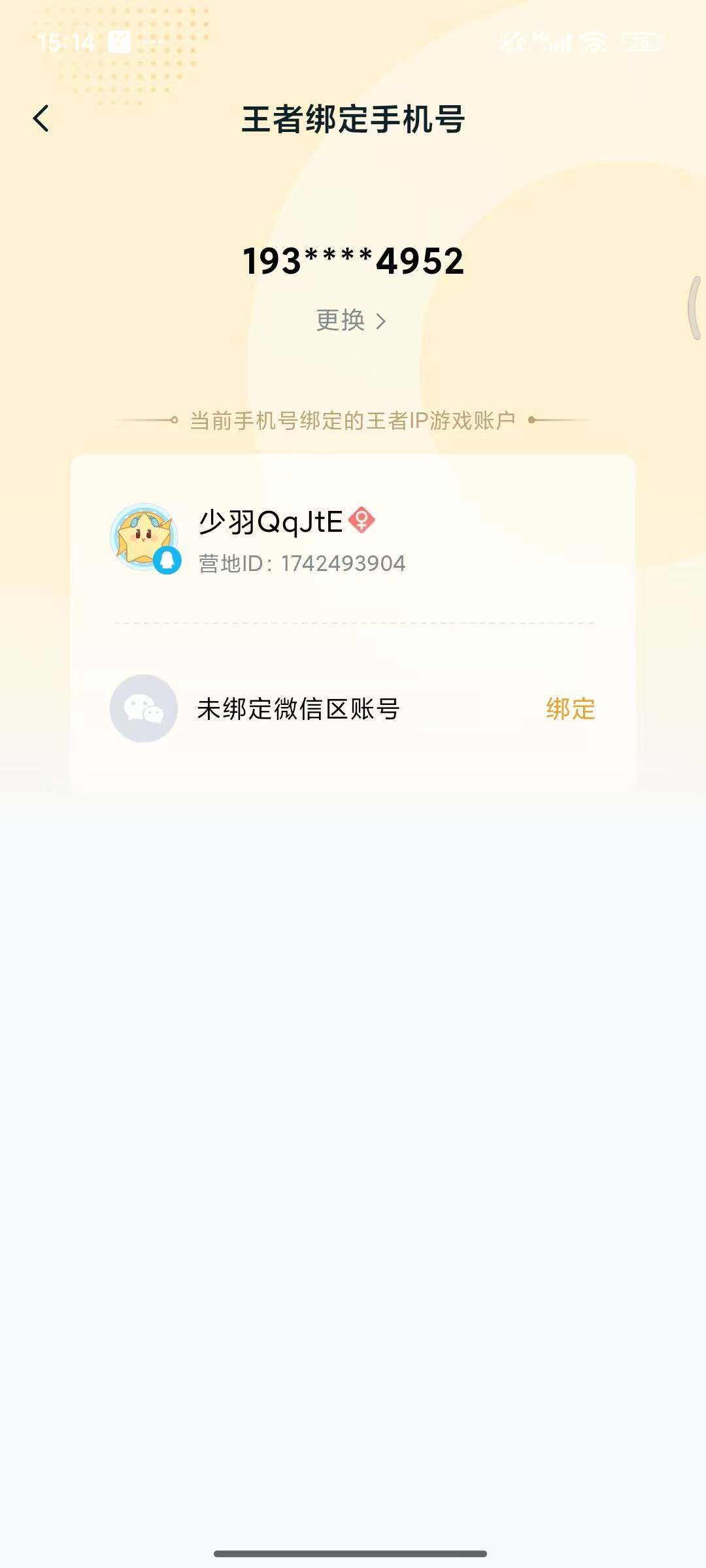
Task: Tap the battery indicator in the status bar
Action: (637, 43)
